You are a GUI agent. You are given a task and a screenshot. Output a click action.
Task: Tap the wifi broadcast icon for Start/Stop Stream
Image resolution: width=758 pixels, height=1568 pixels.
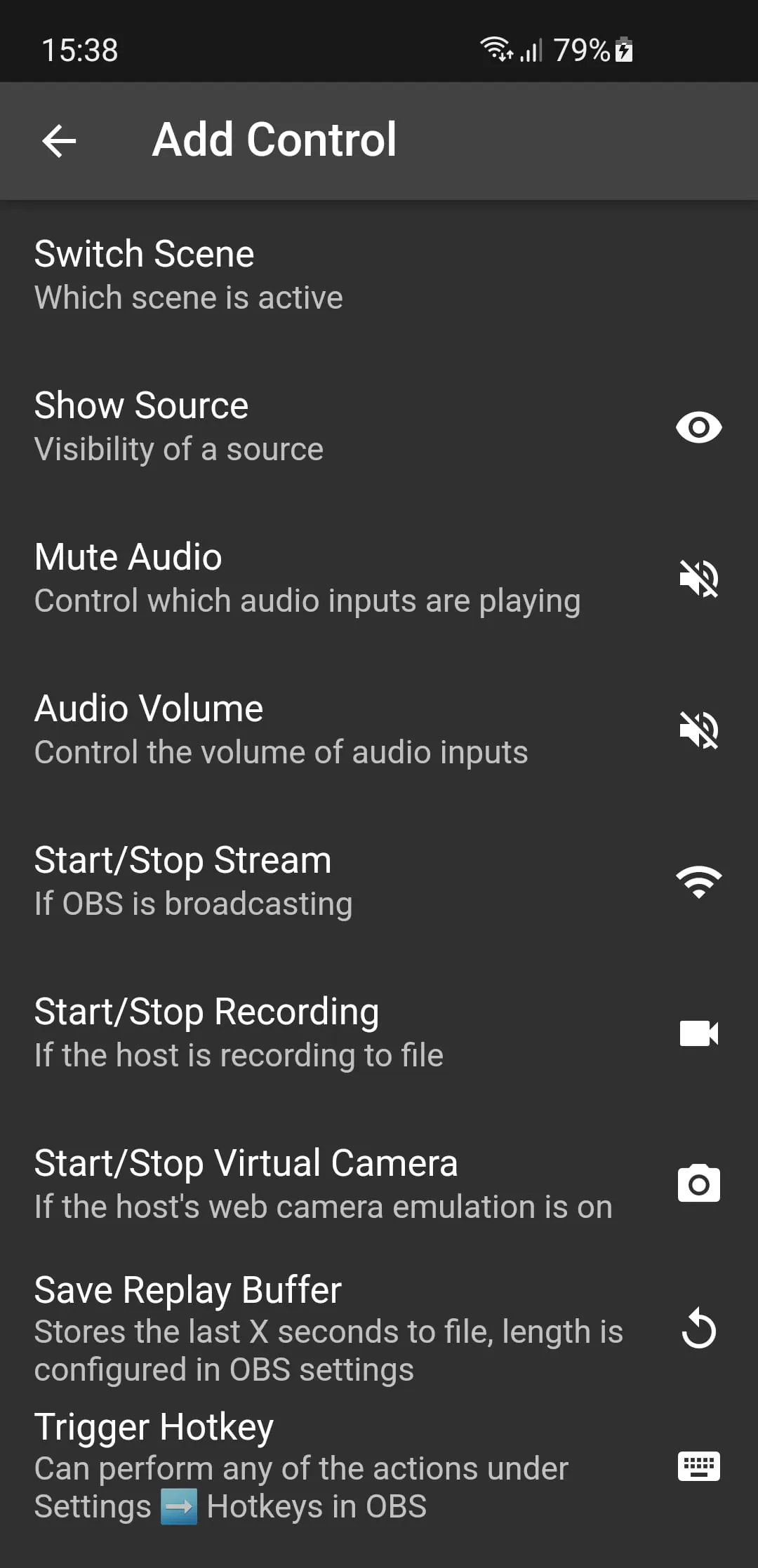[699, 880]
